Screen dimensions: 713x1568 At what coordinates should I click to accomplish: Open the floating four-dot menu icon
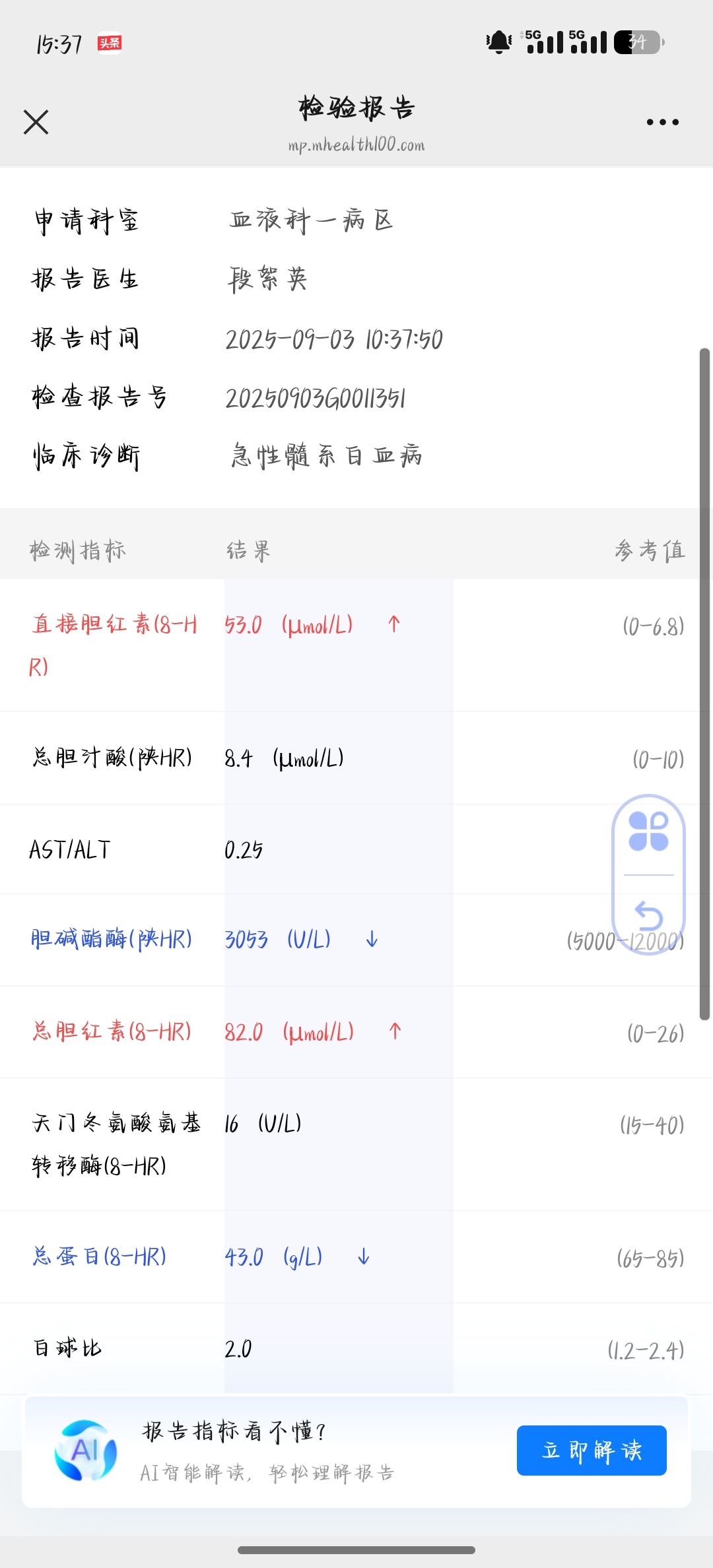coord(648,832)
